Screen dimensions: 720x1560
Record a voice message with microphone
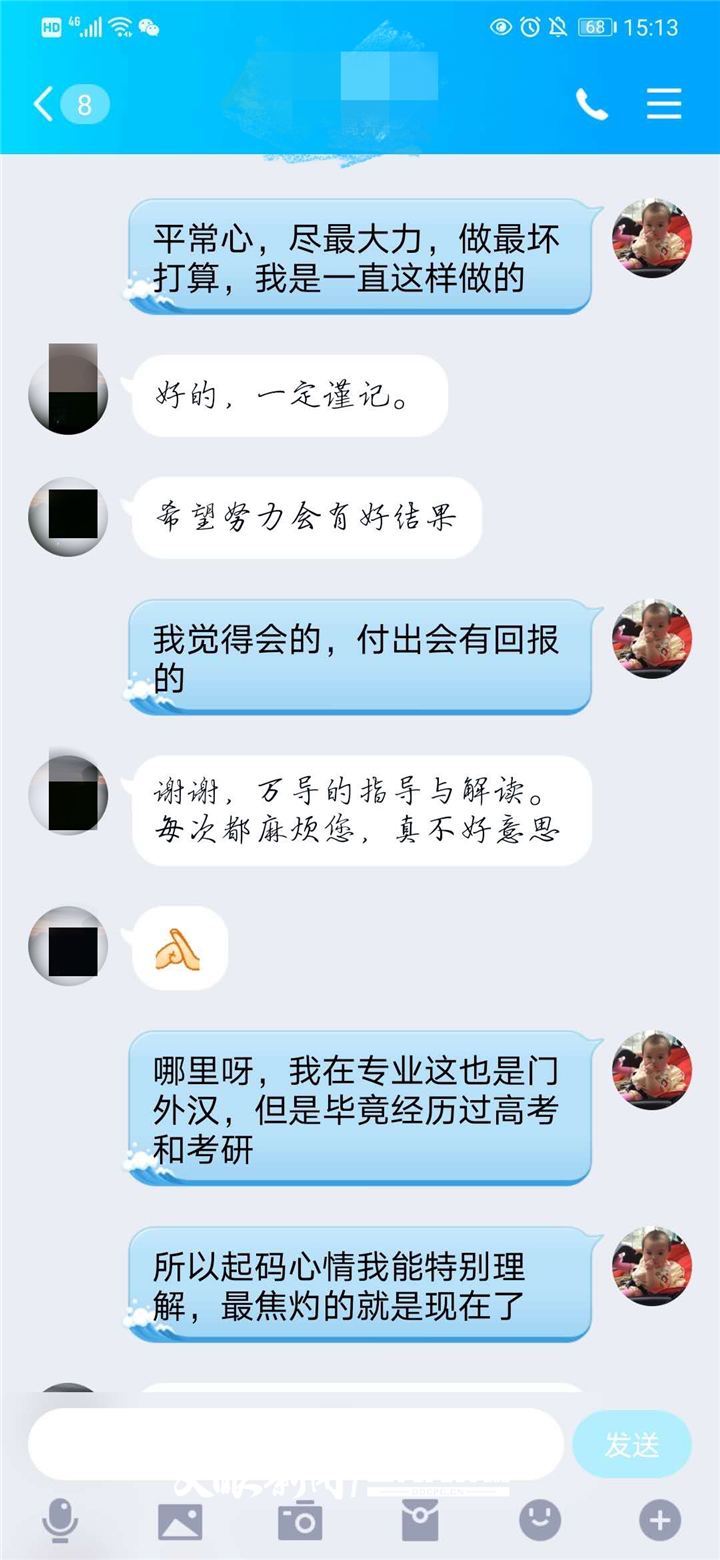tap(60, 1522)
